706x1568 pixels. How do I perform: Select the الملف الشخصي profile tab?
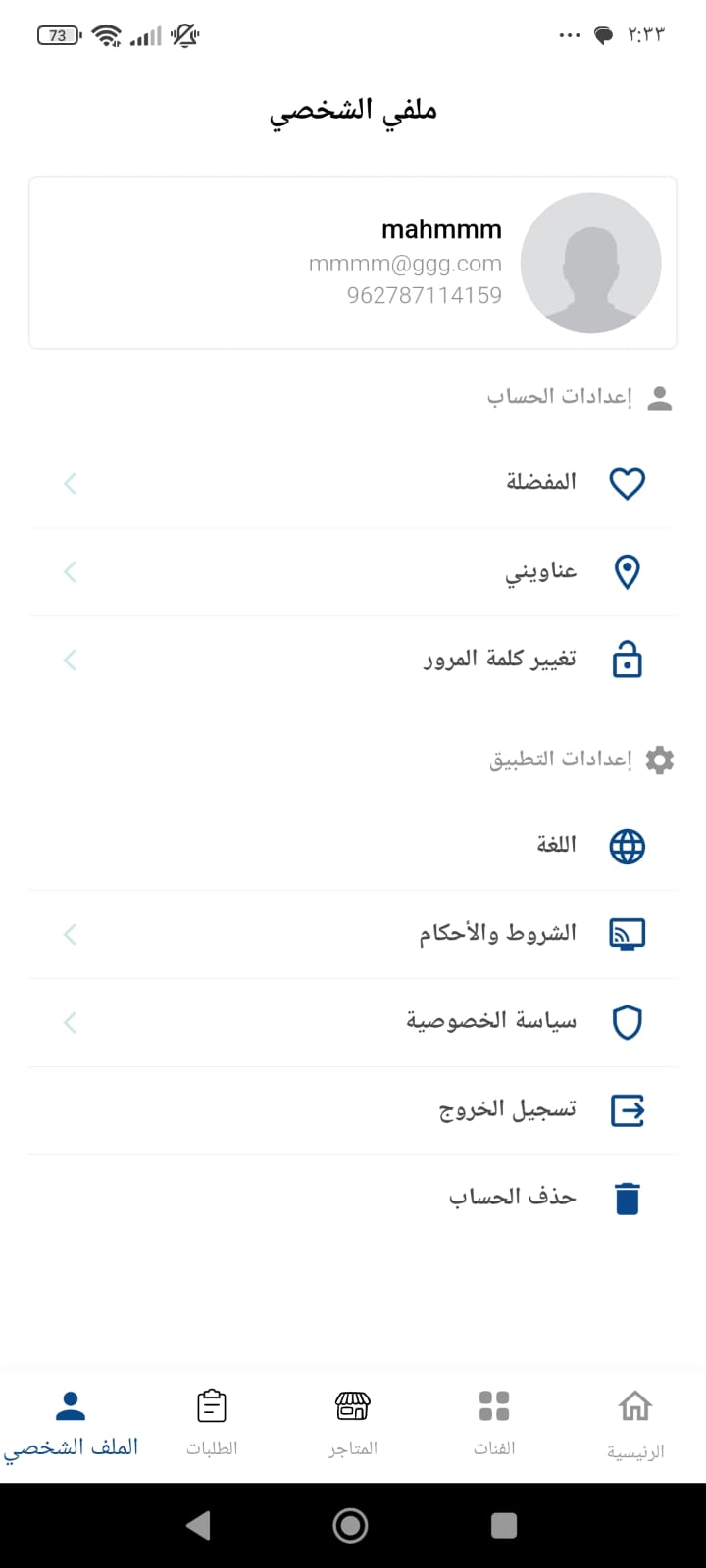pyautogui.click(x=71, y=1425)
